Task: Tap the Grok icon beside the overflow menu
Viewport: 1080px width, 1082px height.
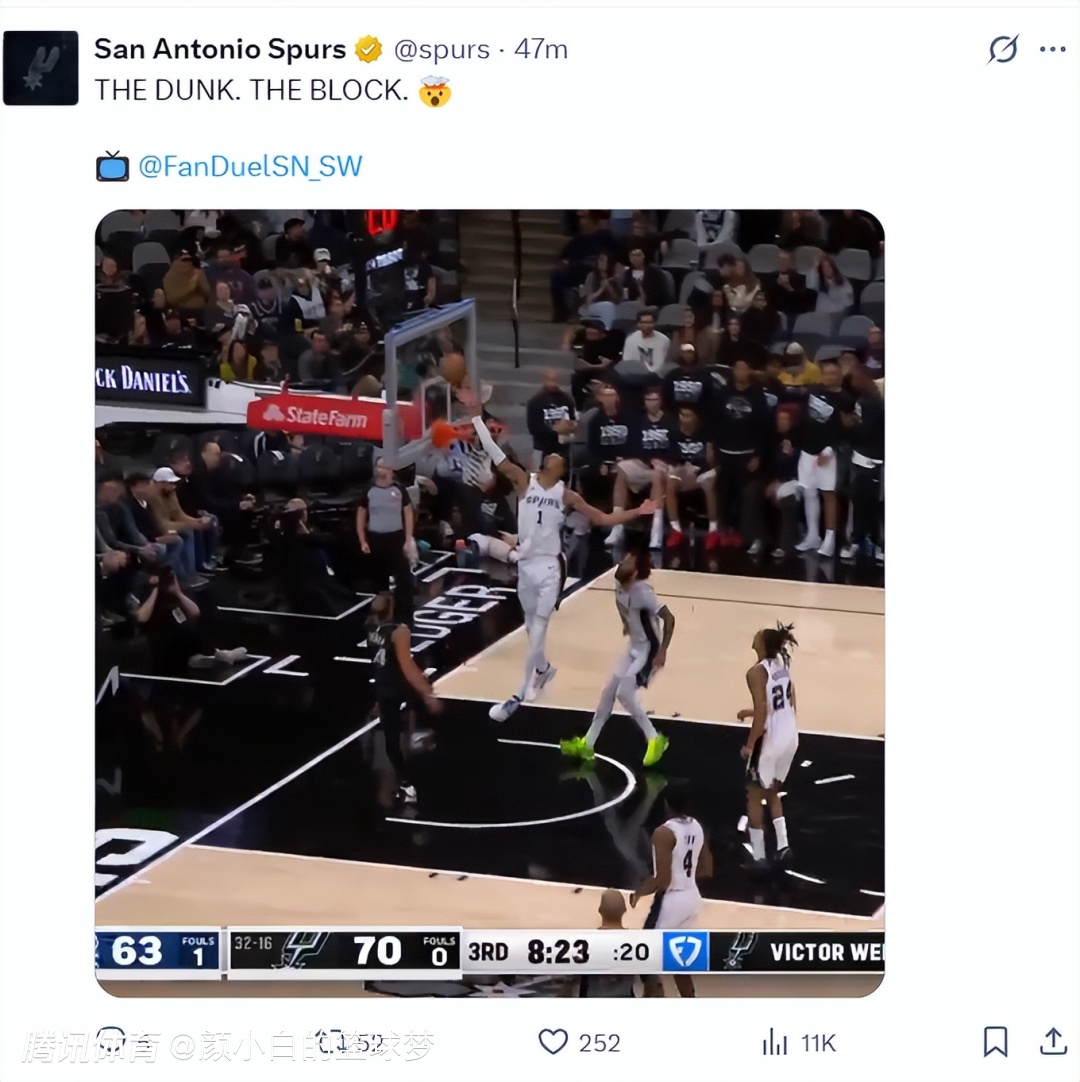Action: 1002,49
